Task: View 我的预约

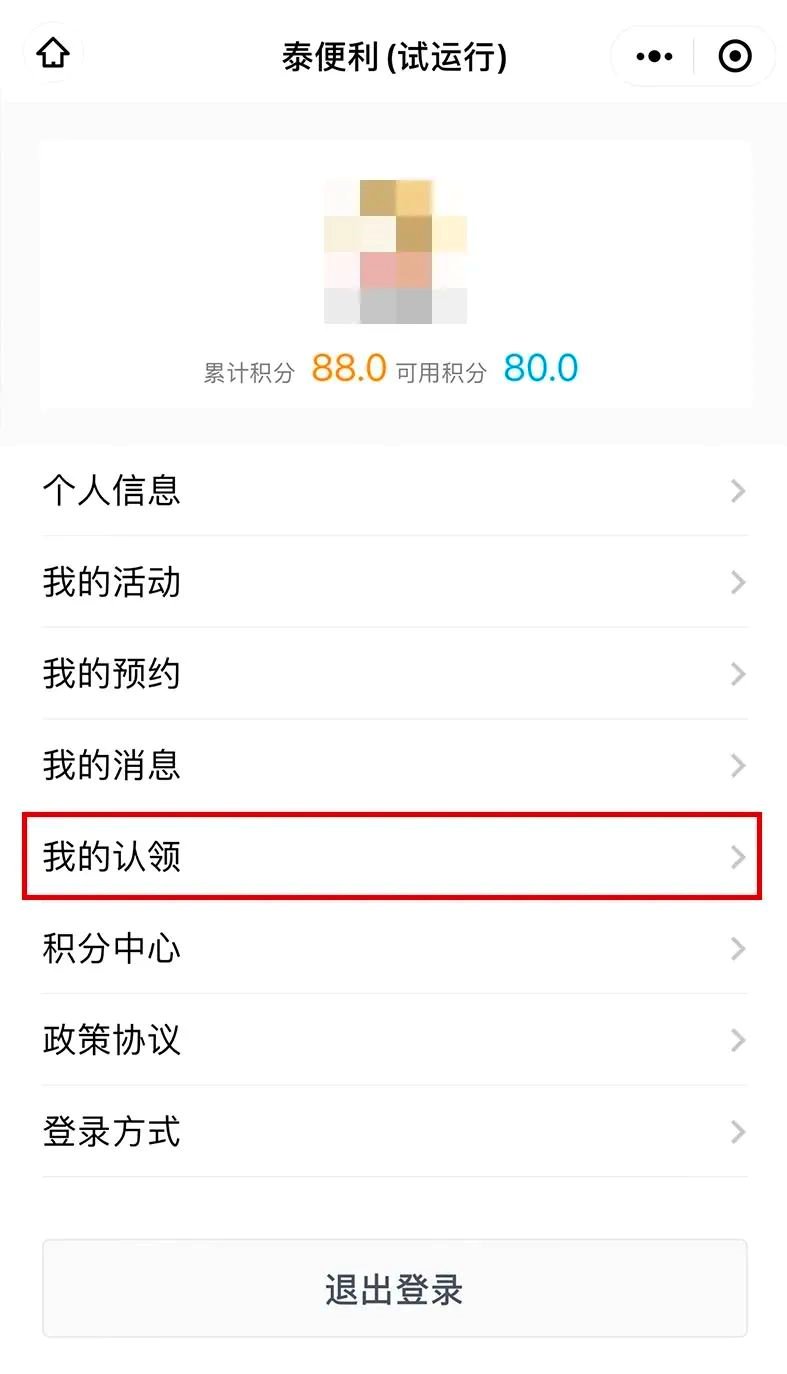Action: pyautogui.click(x=395, y=674)
